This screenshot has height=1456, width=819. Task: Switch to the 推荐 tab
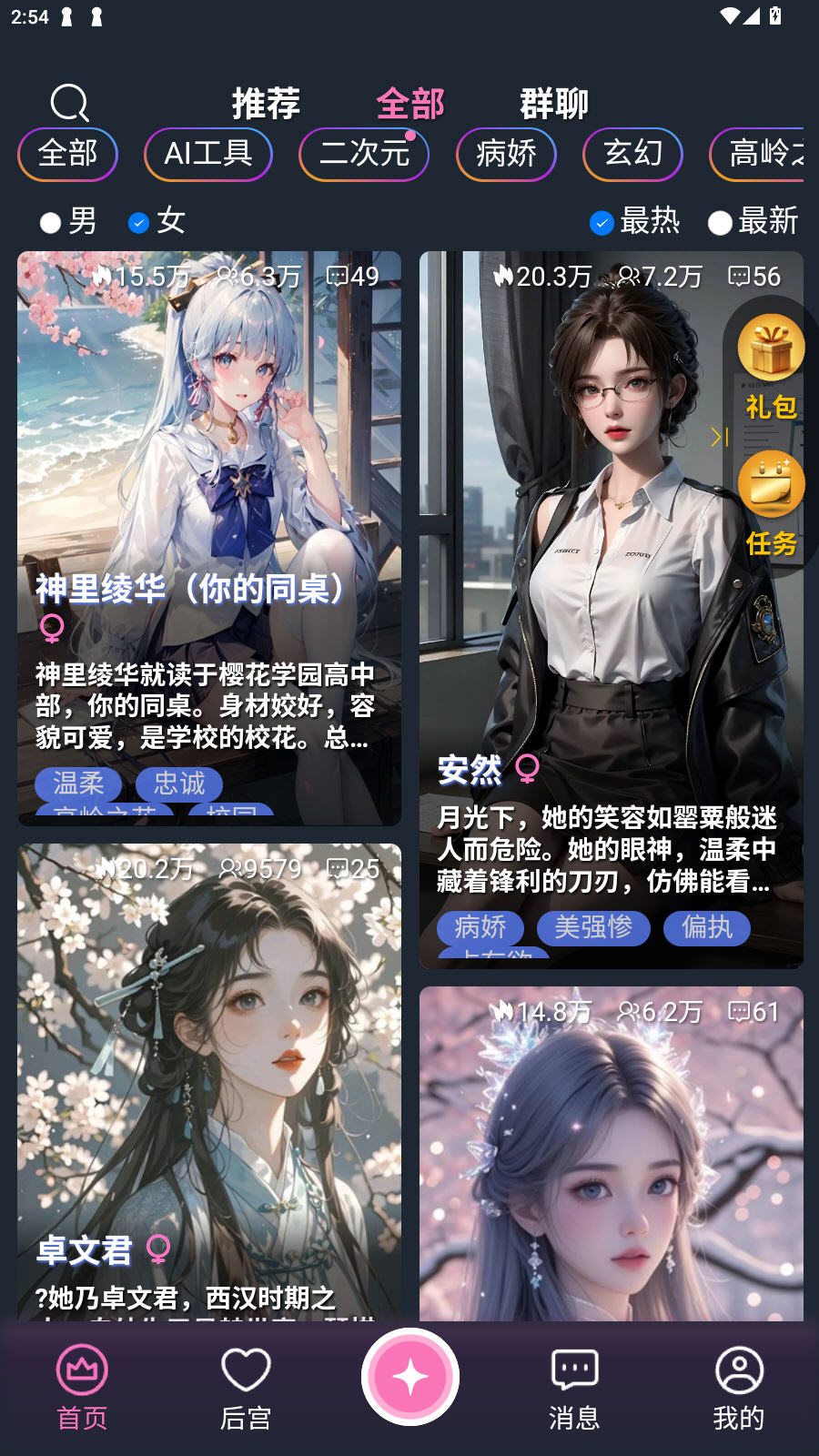(266, 104)
